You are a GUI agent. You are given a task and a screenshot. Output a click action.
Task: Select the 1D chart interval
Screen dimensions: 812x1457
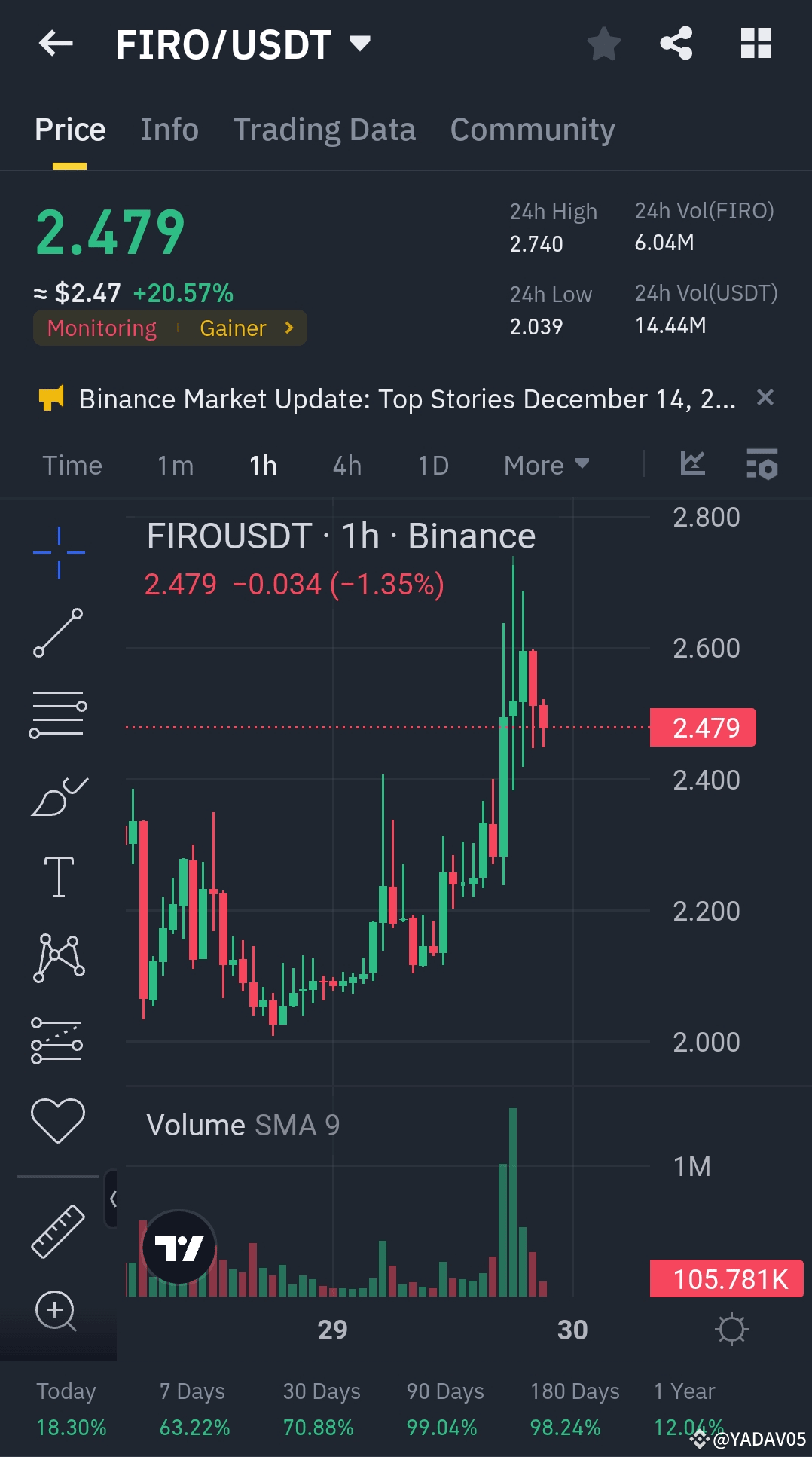(x=433, y=466)
